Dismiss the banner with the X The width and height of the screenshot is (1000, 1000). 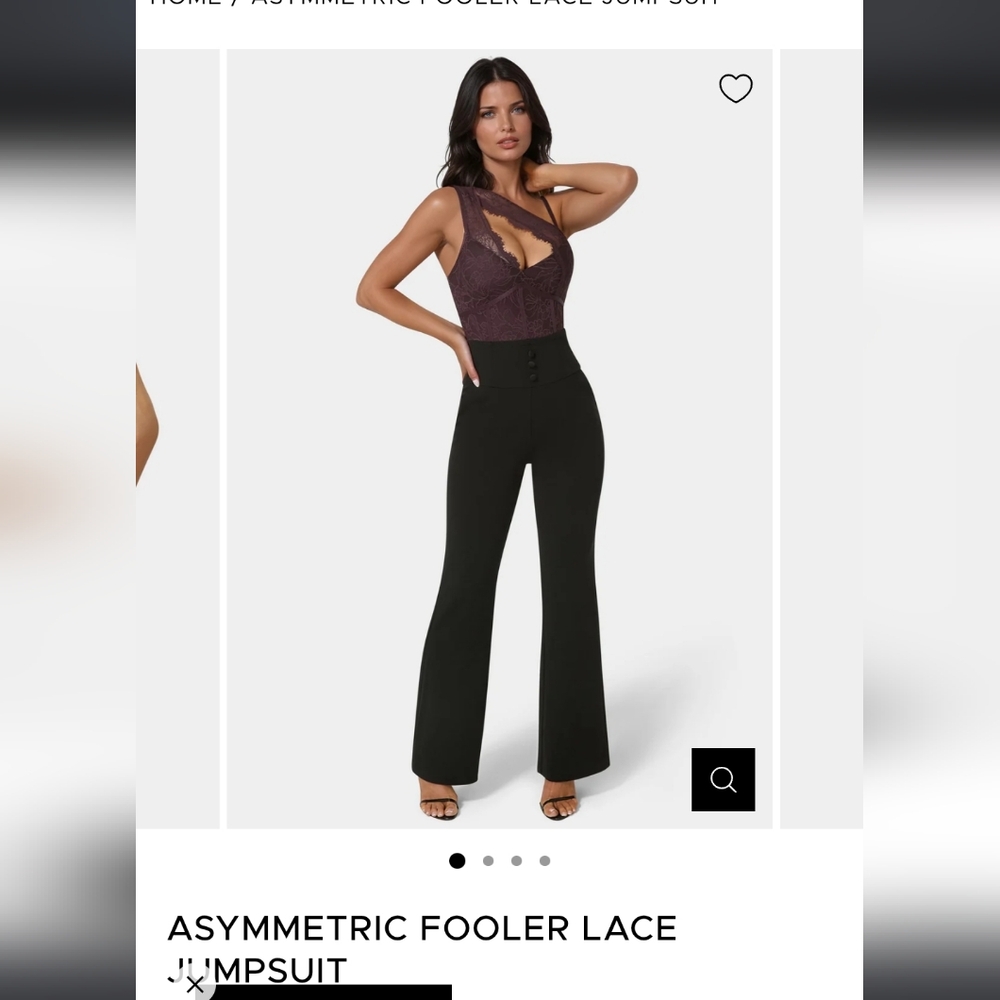click(x=195, y=985)
